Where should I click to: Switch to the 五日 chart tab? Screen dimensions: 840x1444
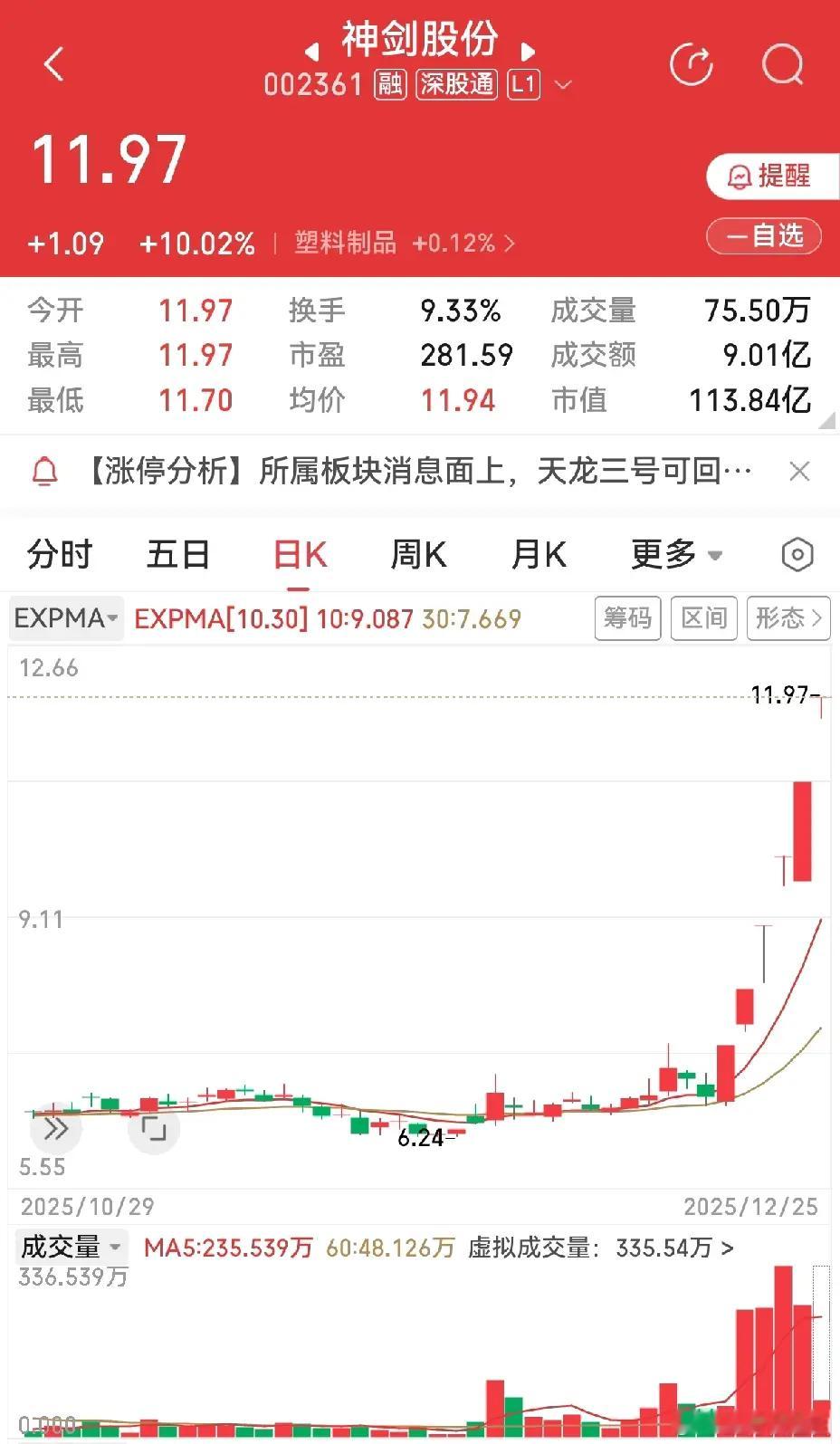(x=178, y=554)
